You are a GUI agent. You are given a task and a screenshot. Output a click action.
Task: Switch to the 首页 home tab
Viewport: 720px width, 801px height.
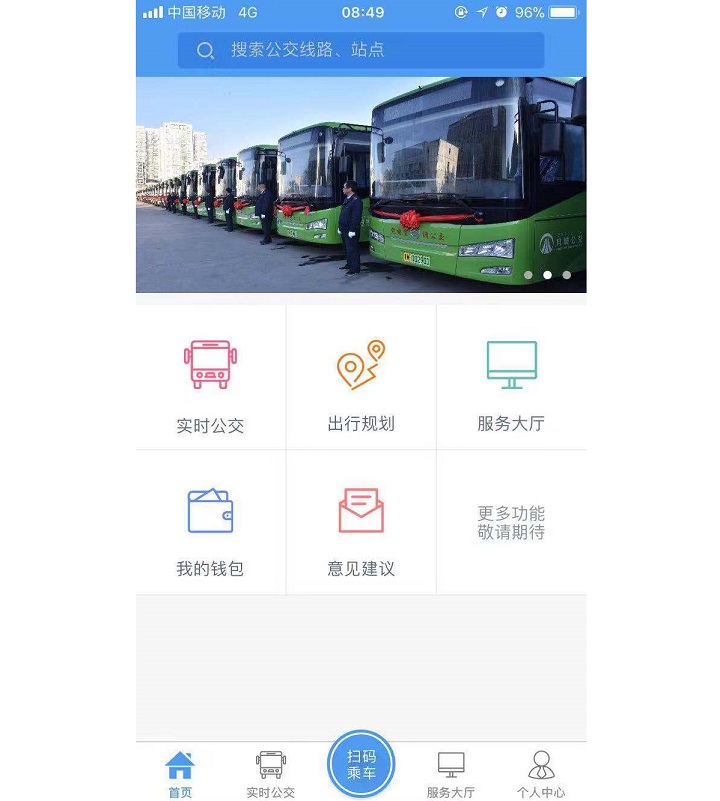point(180,773)
